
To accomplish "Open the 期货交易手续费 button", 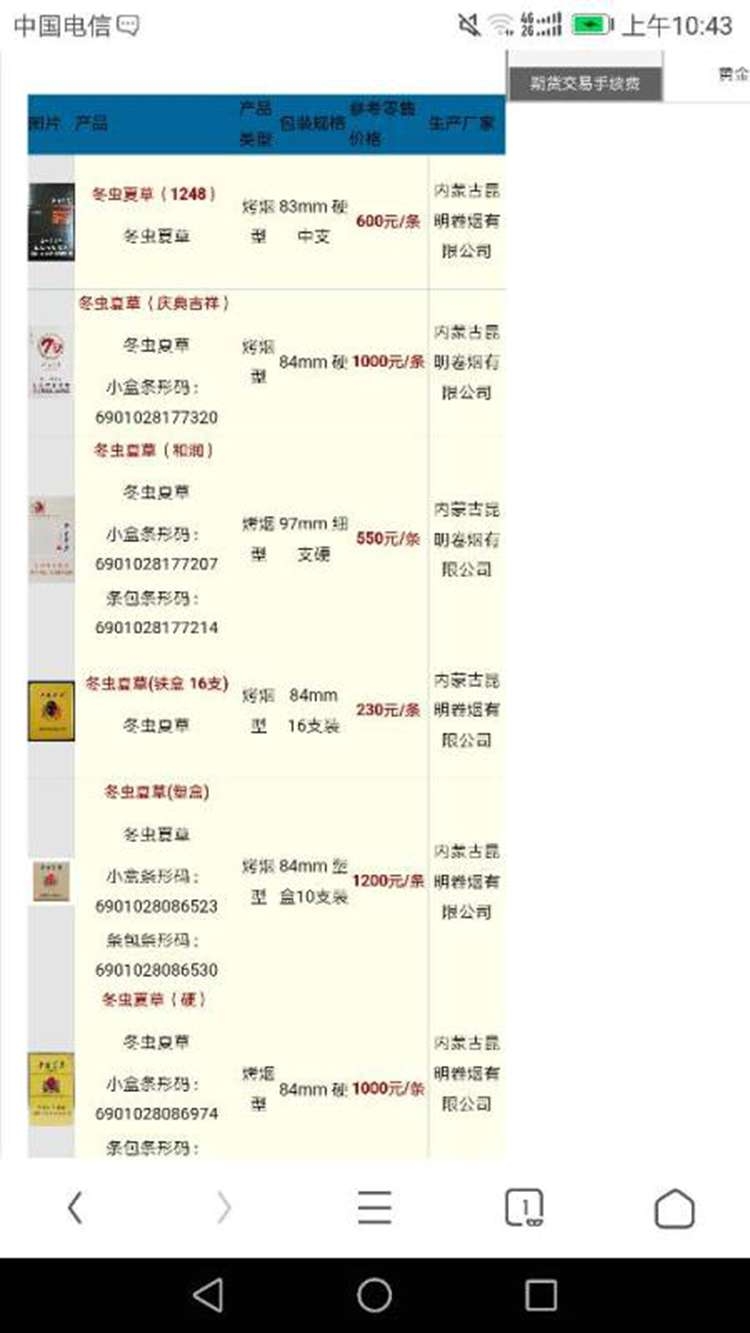I will [585, 85].
